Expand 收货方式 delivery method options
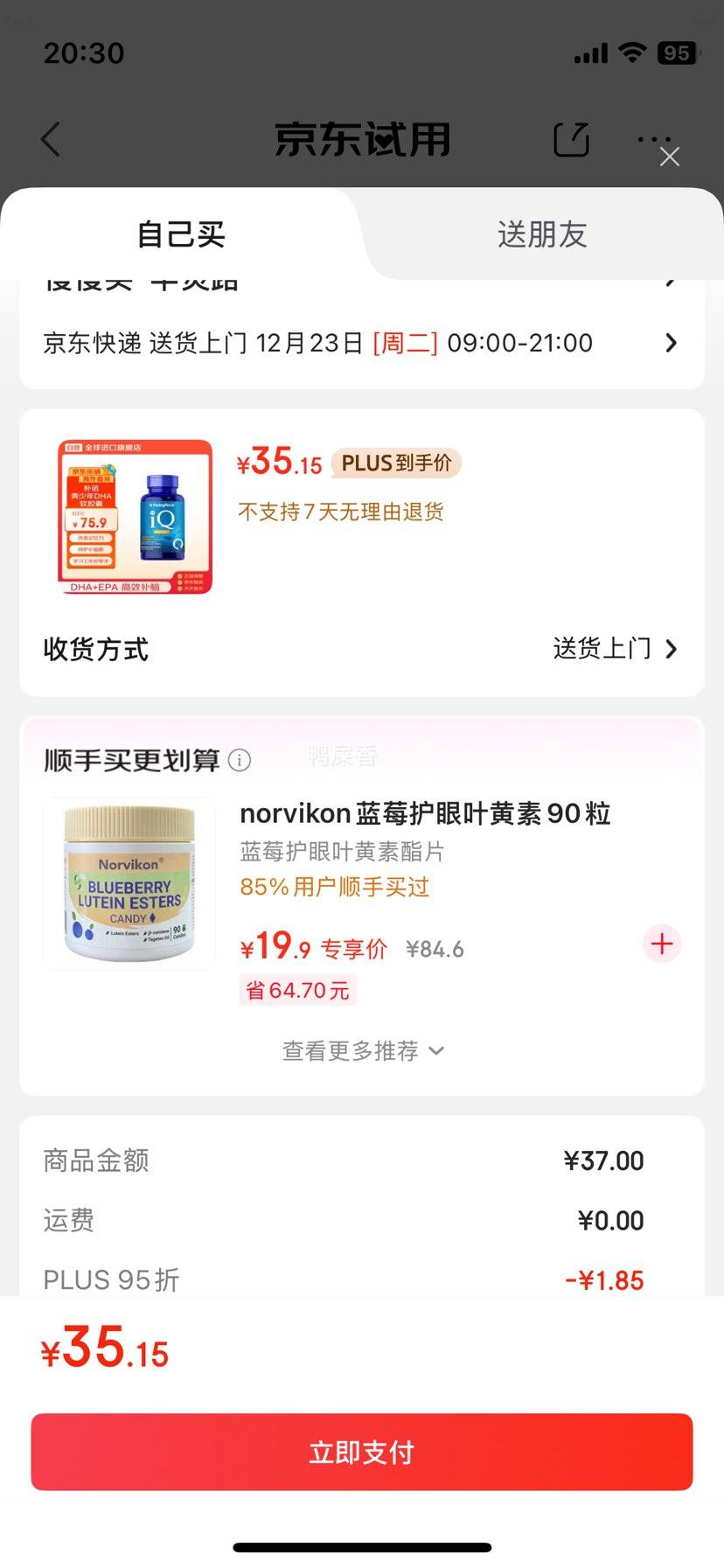 (96, 649)
